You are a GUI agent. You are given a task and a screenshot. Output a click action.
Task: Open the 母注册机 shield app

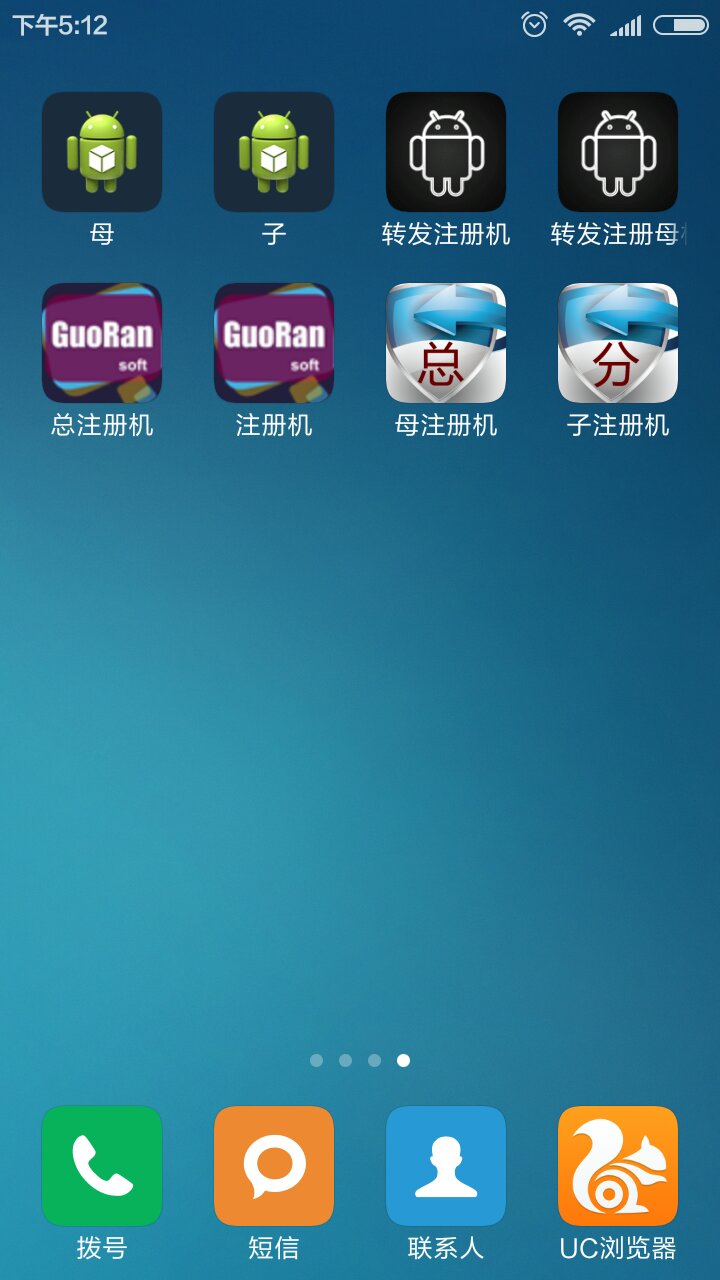445,343
